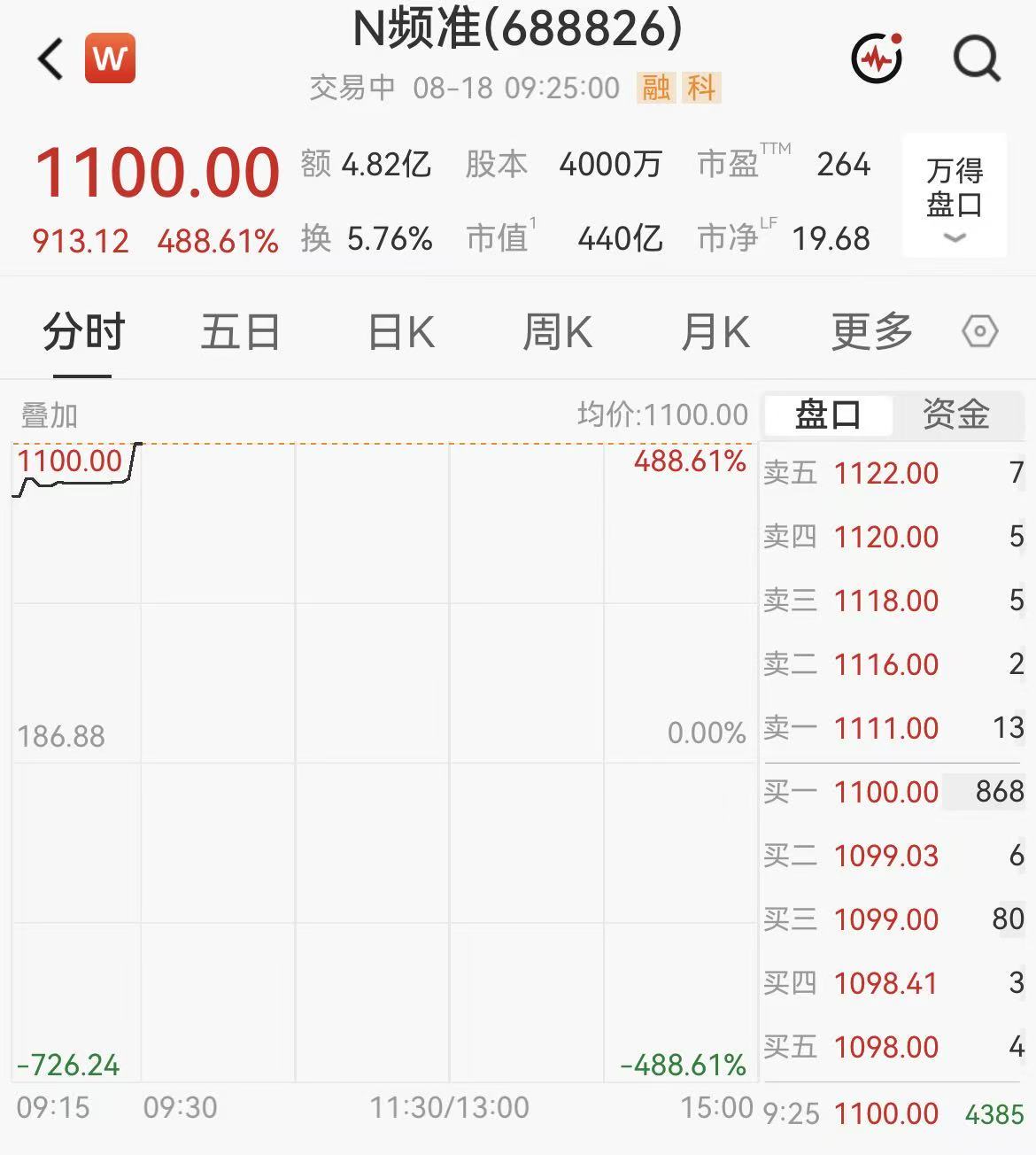
Task: Select the 分时 intraday tab
Action: tap(84, 332)
